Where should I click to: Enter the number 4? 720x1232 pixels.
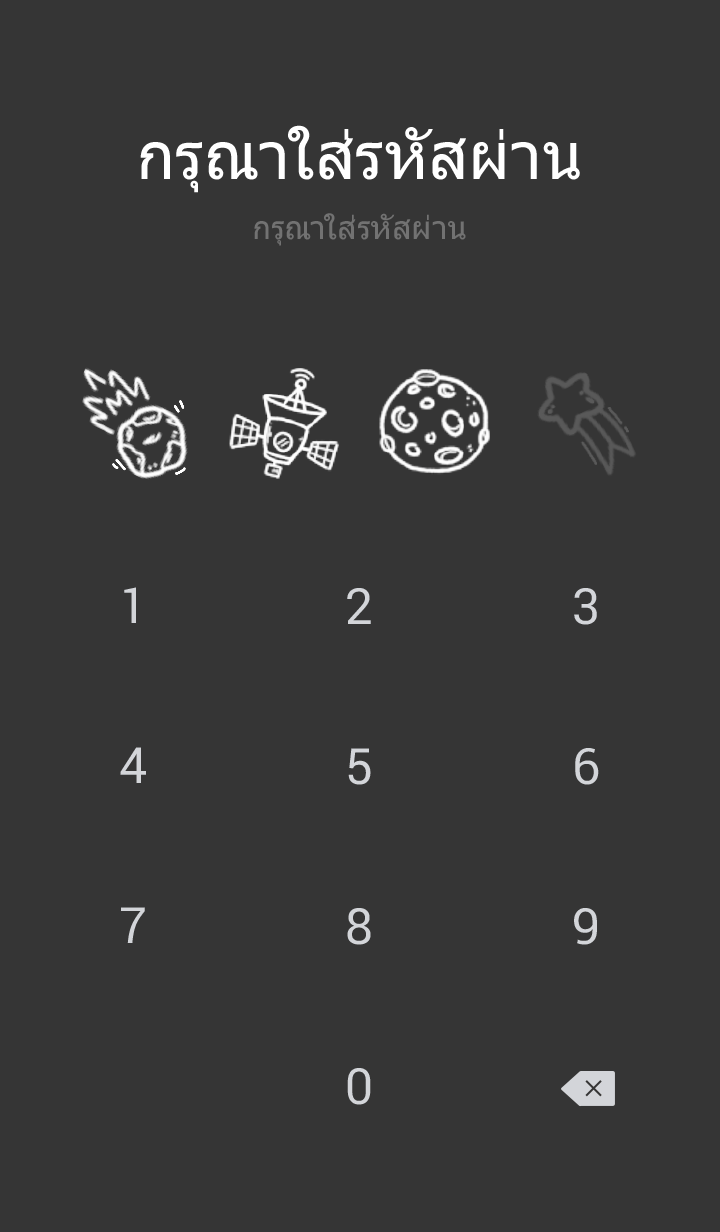pos(132,767)
